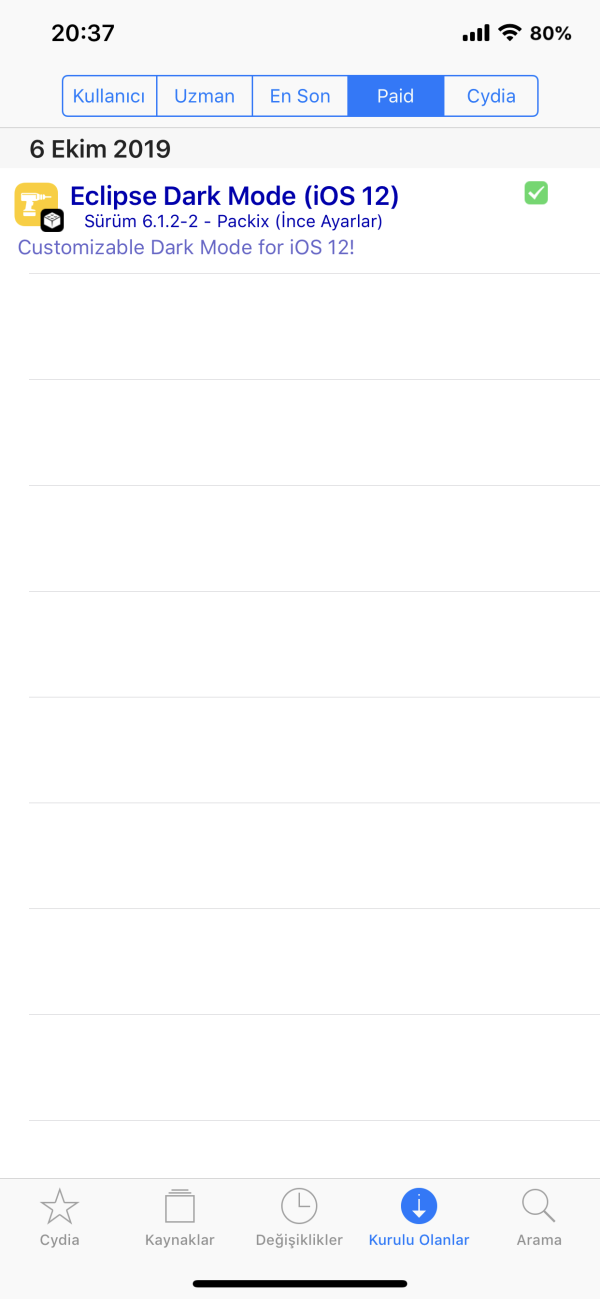Screen dimensions: 600x1299
Task: Select the Paid segment
Action: click(395, 96)
